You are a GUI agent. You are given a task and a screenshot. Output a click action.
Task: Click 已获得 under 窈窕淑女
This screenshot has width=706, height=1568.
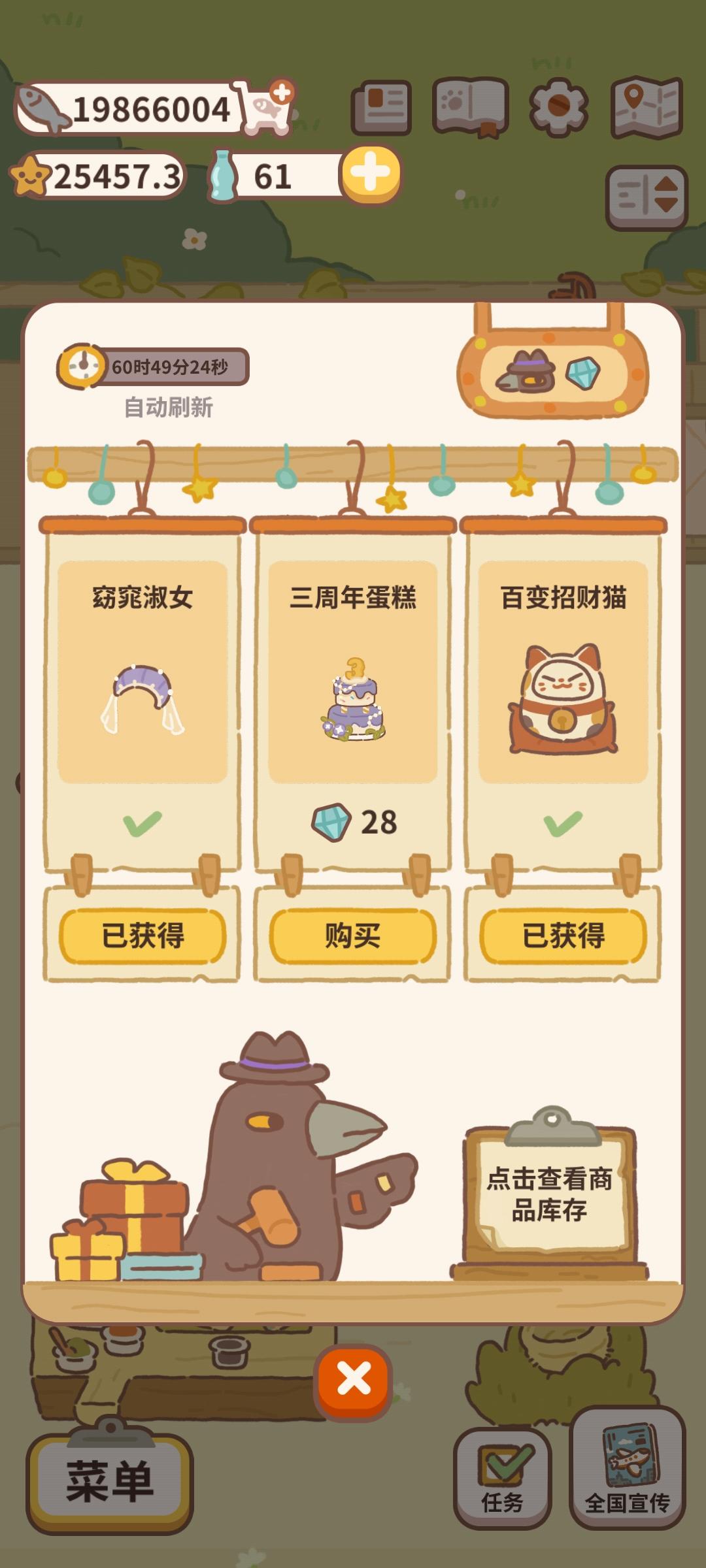143,936
